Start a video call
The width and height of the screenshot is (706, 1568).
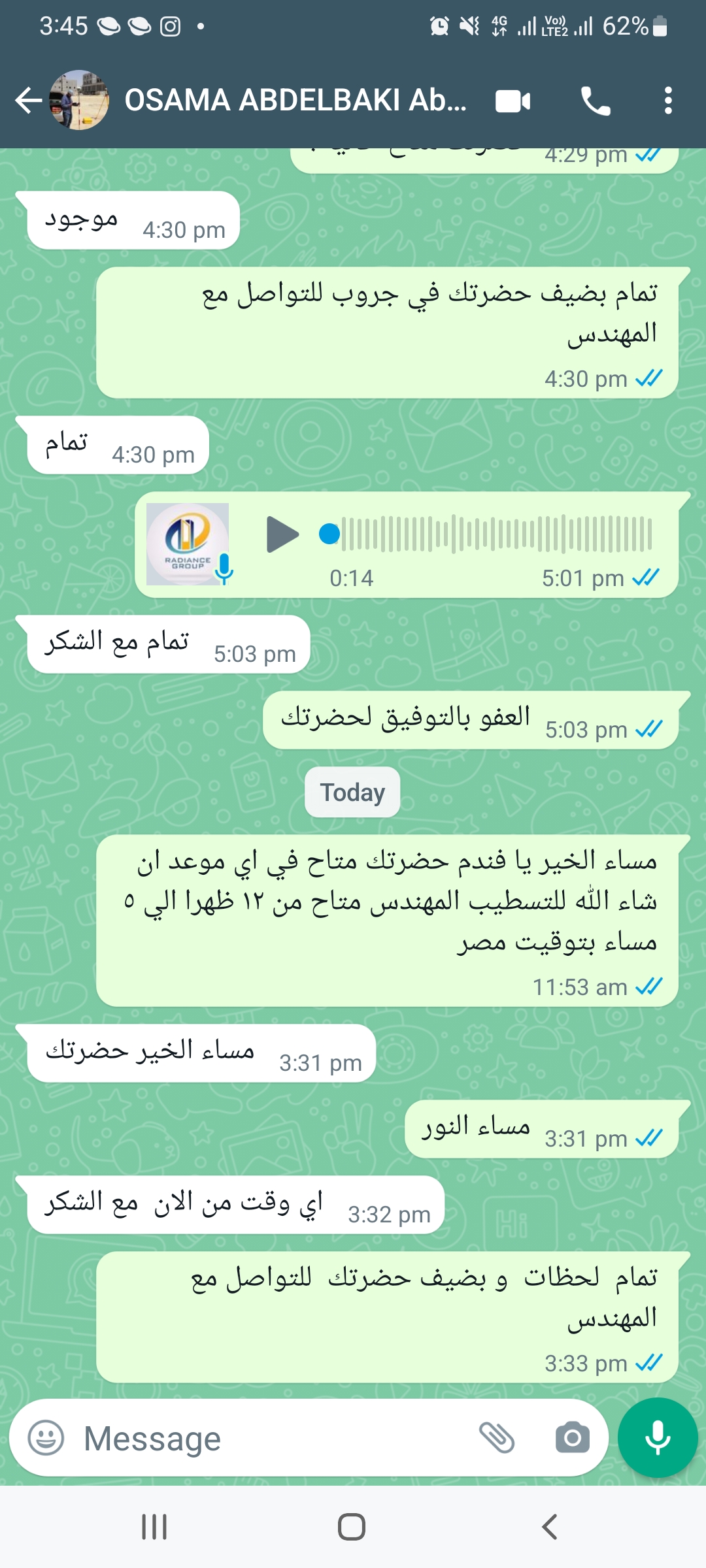click(x=513, y=101)
